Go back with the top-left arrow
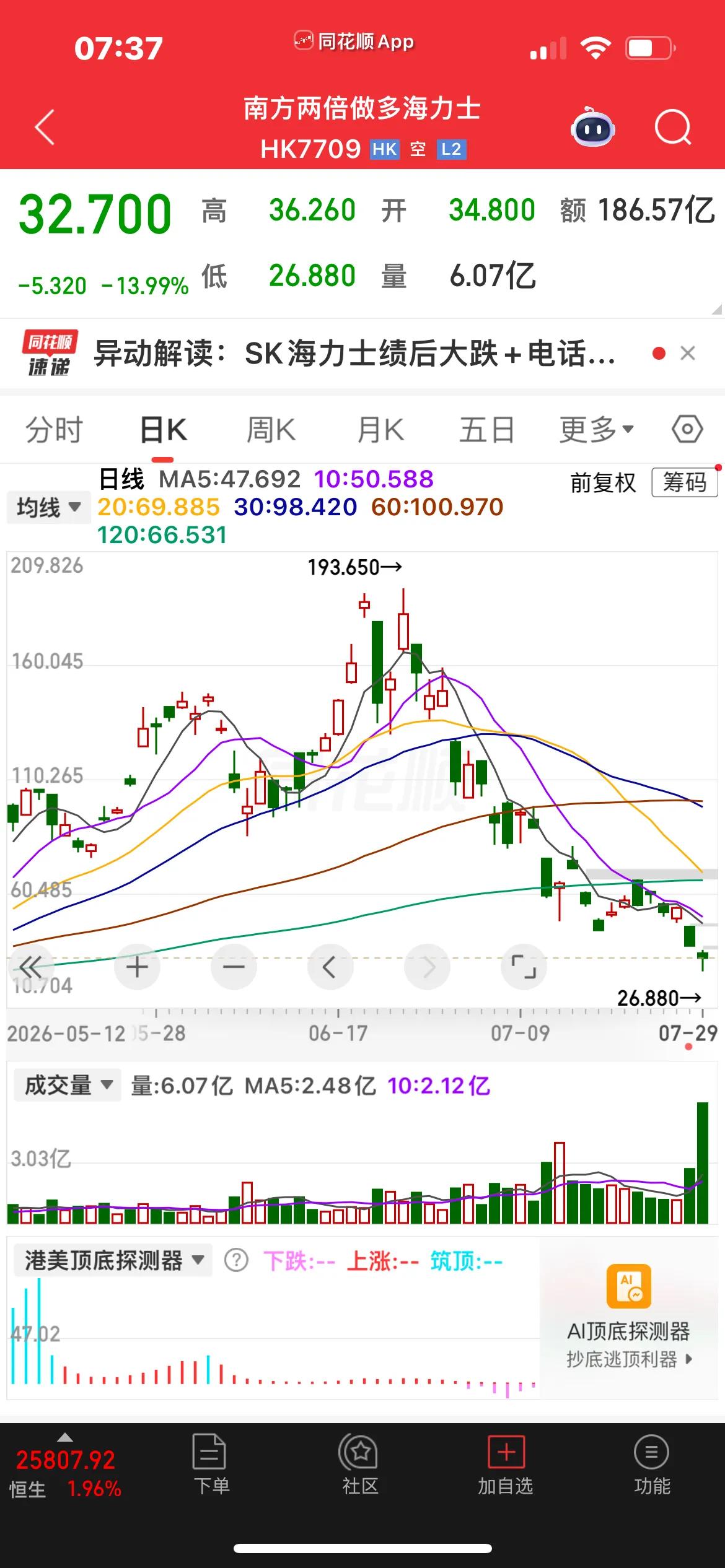This screenshot has height=1568, width=725. [45, 128]
